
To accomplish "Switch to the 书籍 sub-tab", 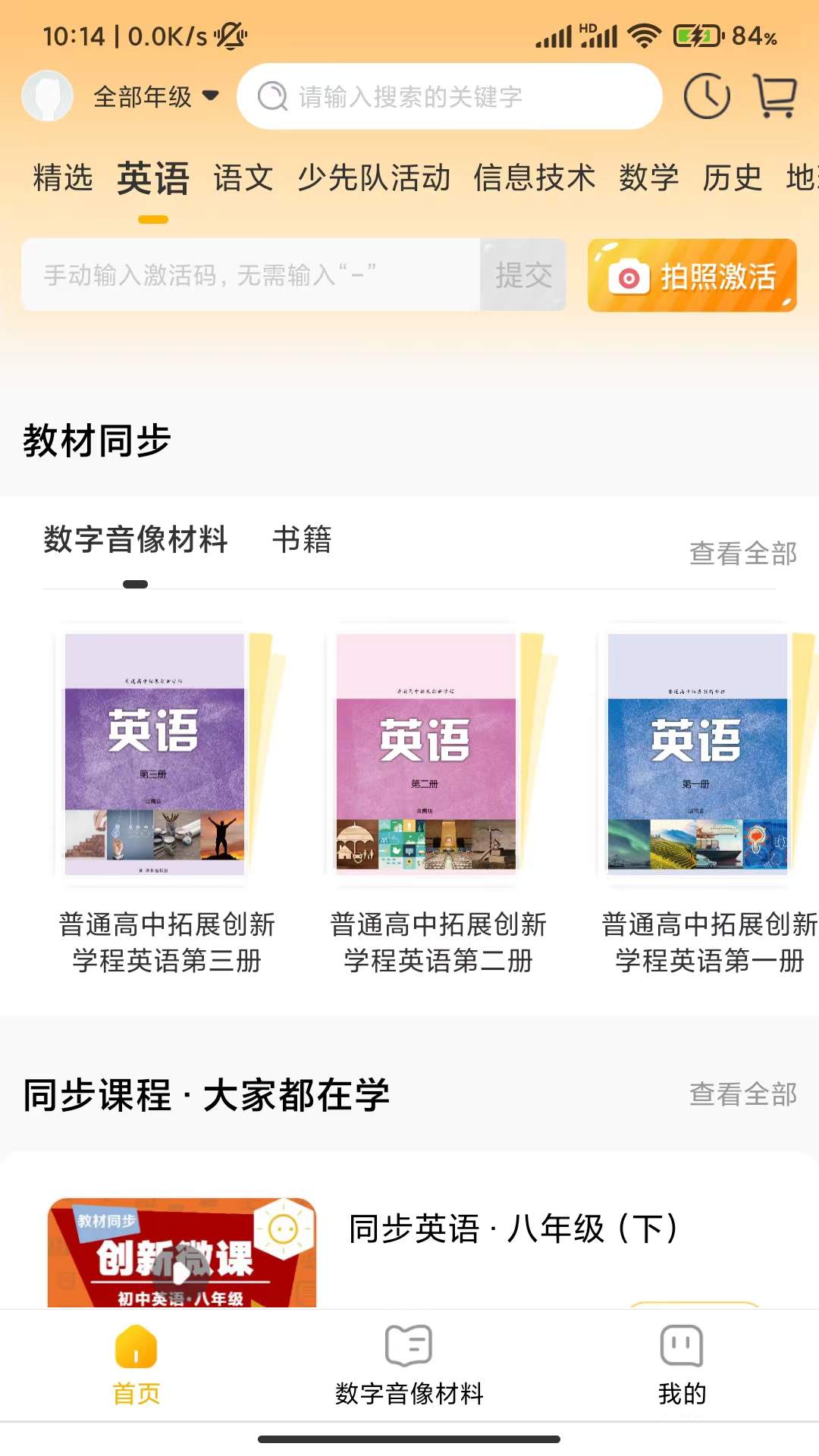I will 302,540.
